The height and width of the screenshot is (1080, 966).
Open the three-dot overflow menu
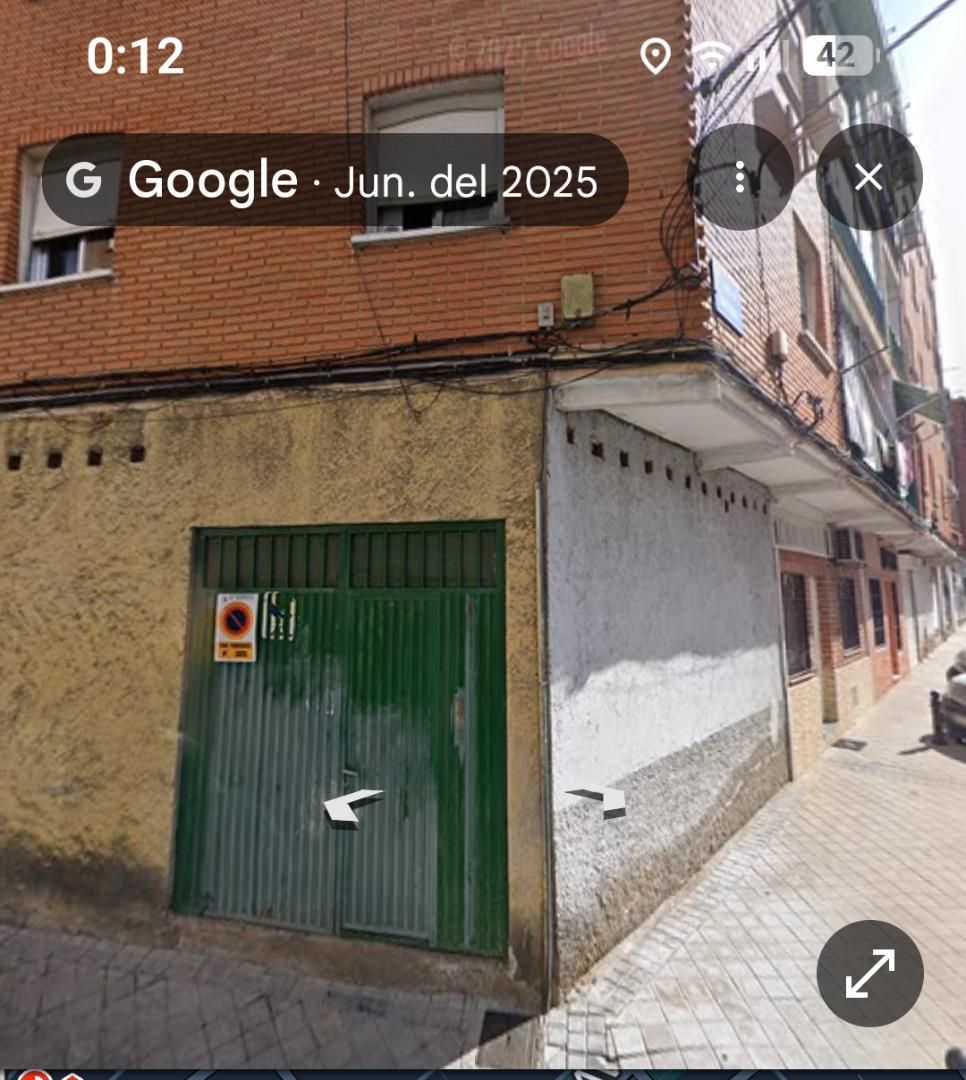(x=741, y=178)
